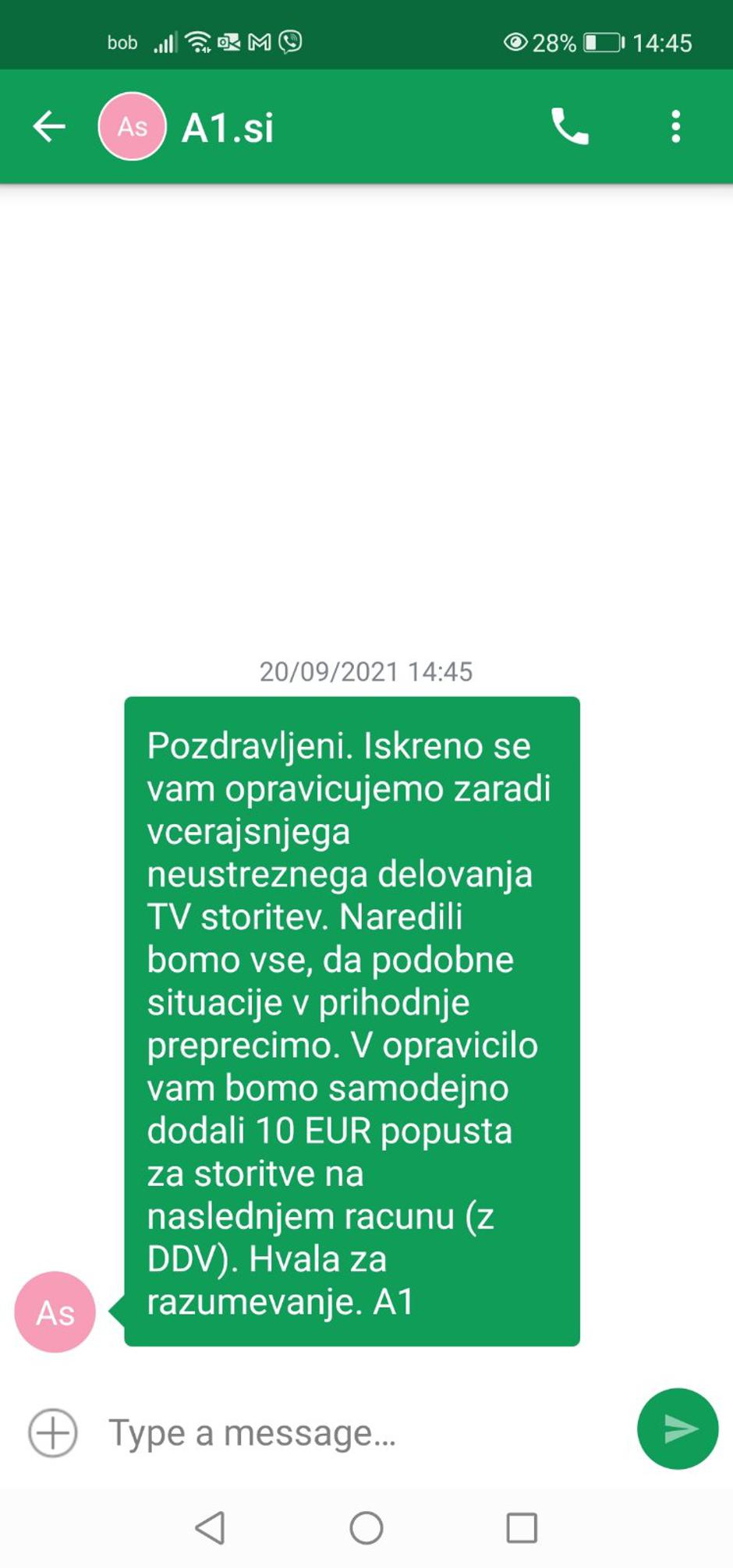Open the three-dot overflow menu
Viewport: 733px width, 1568px height.
(675, 127)
